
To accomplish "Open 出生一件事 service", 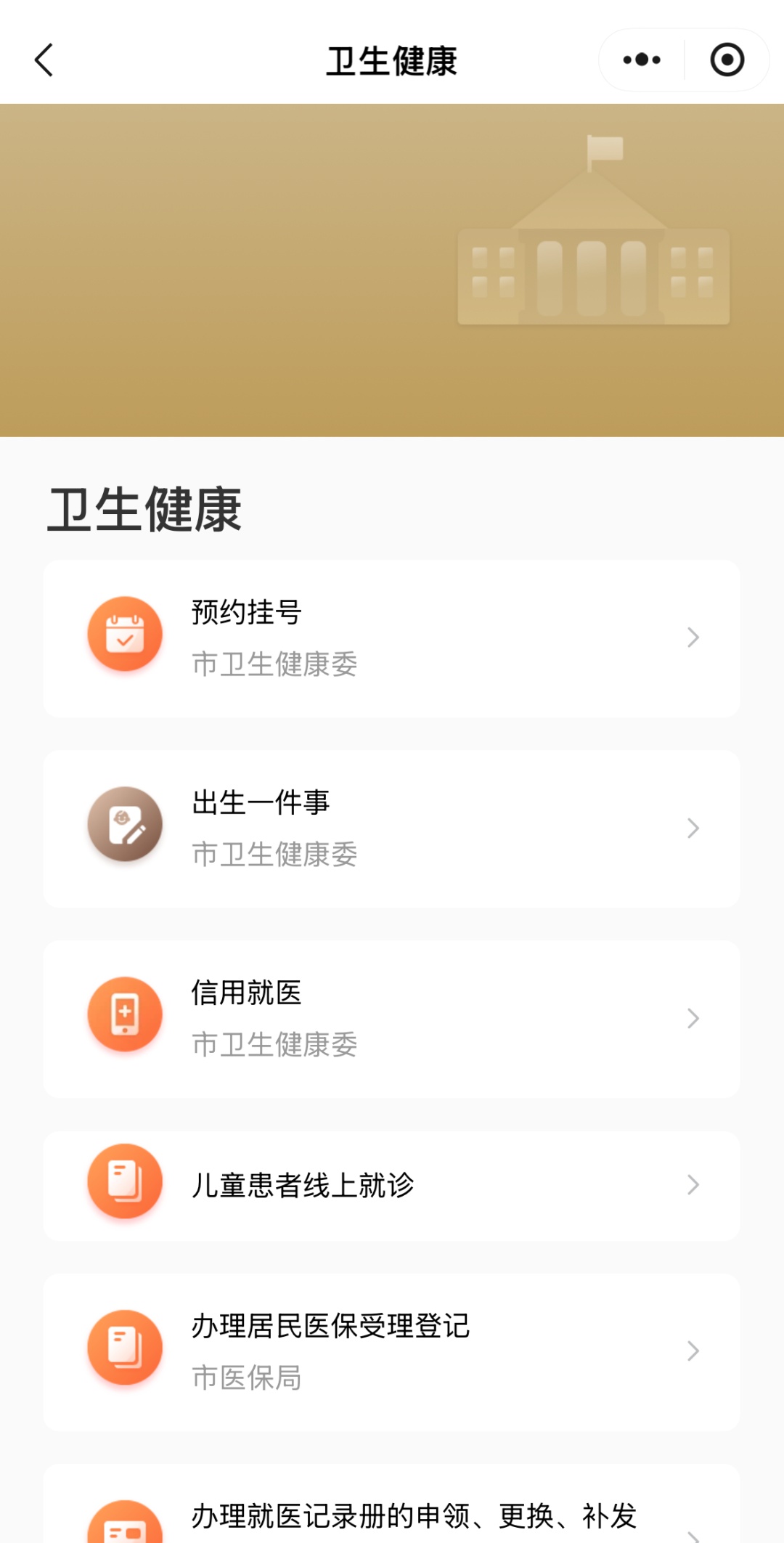I will 392,829.
